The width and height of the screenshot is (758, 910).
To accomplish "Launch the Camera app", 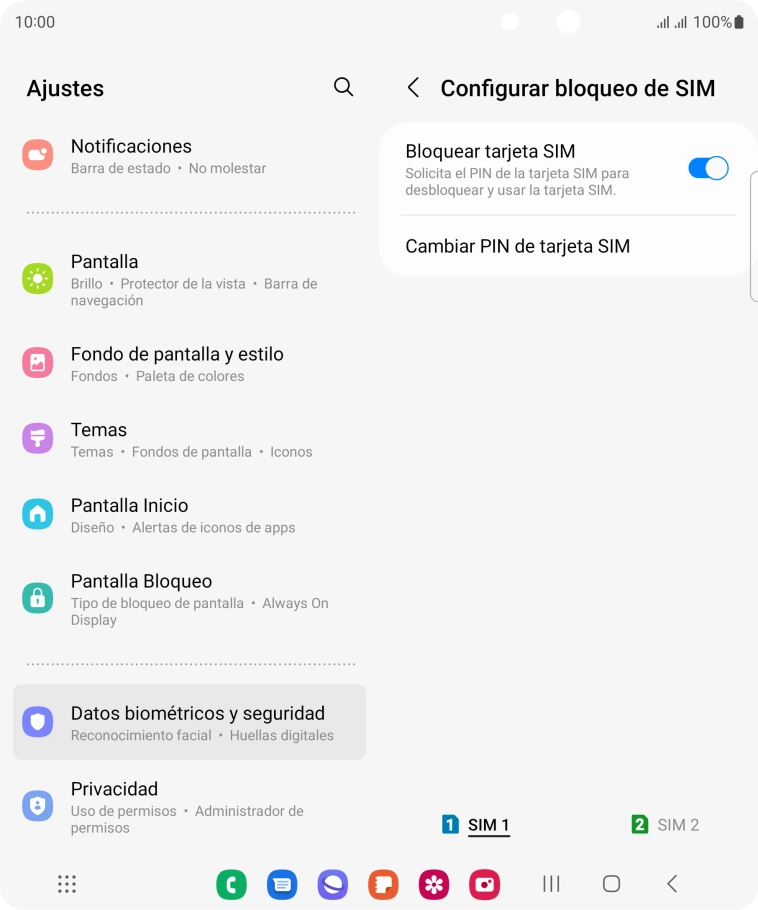I will pyautogui.click(x=484, y=885).
